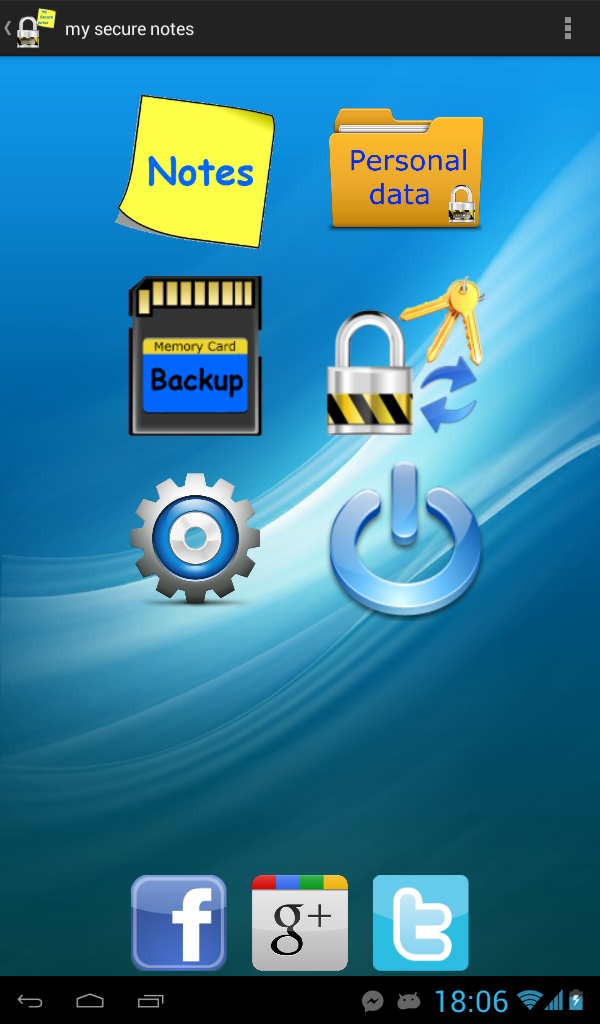Open the Notes sticky note
The width and height of the screenshot is (600, 1024).
point(195,172)
